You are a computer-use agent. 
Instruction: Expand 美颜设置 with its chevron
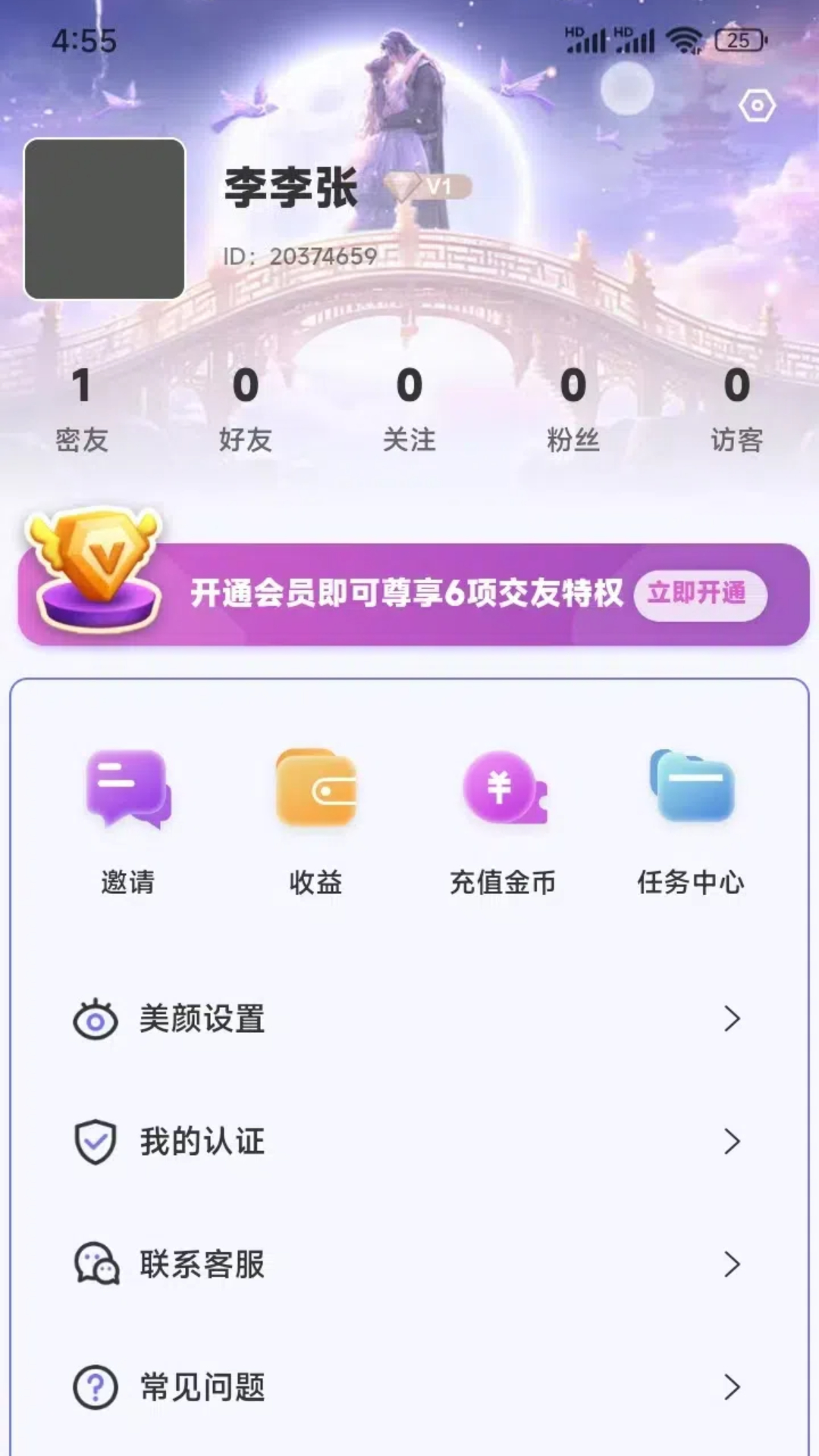click(732, 1020)
